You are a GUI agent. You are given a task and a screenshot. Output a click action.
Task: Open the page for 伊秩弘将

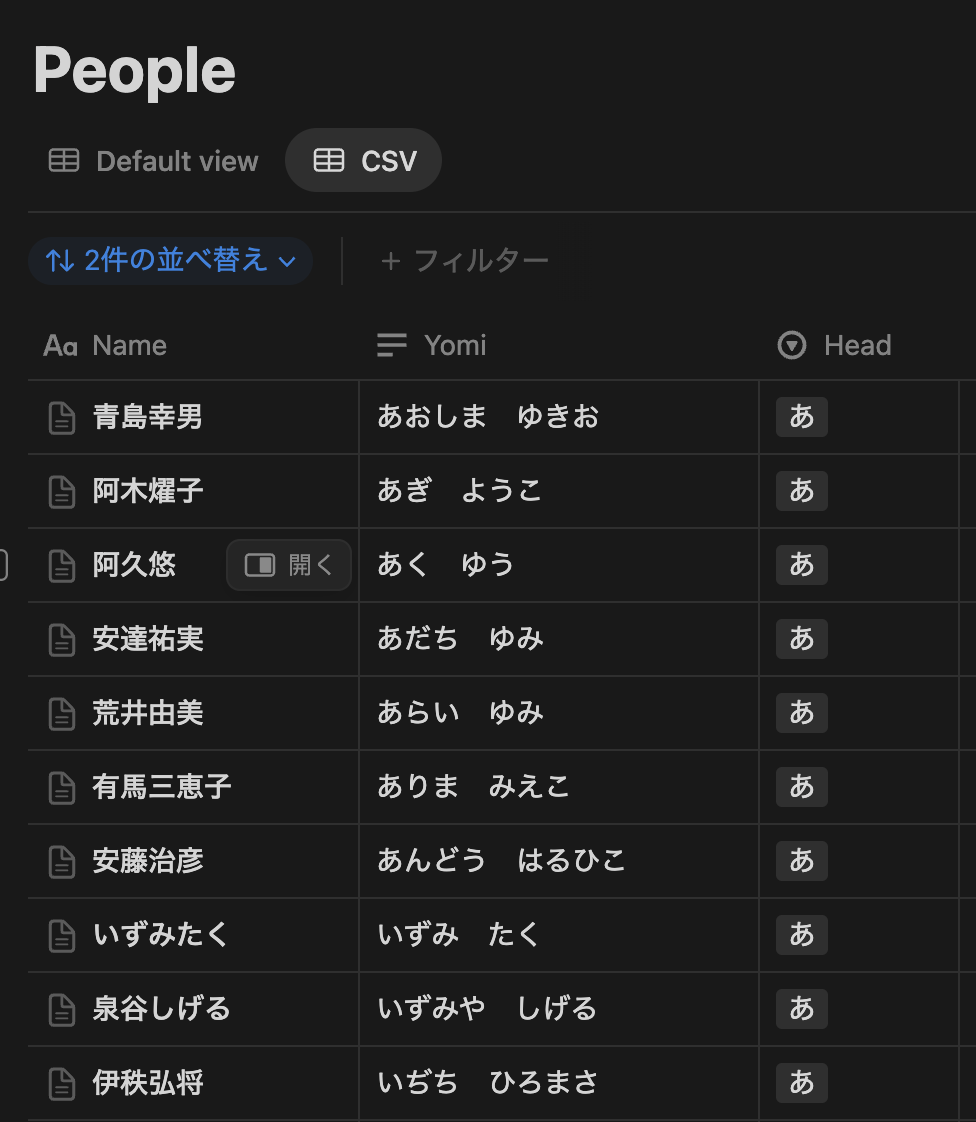point(147,1083)
